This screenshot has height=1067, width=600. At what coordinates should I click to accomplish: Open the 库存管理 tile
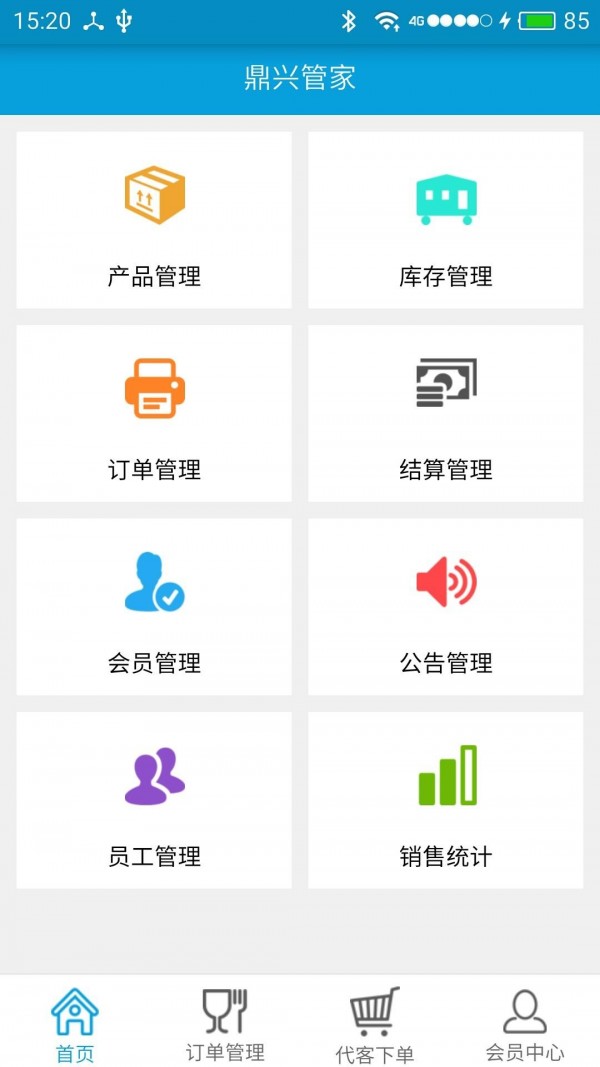pyautogui.click(x=445, y=220)
